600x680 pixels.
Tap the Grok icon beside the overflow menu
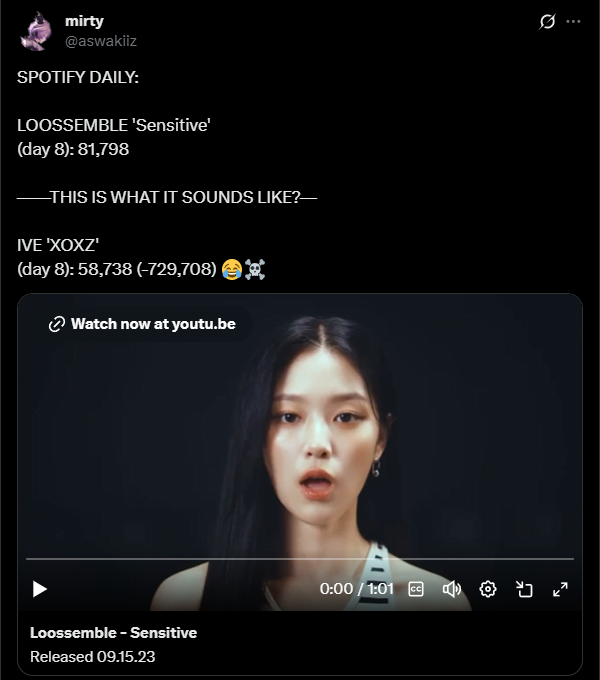coord(547,21)
